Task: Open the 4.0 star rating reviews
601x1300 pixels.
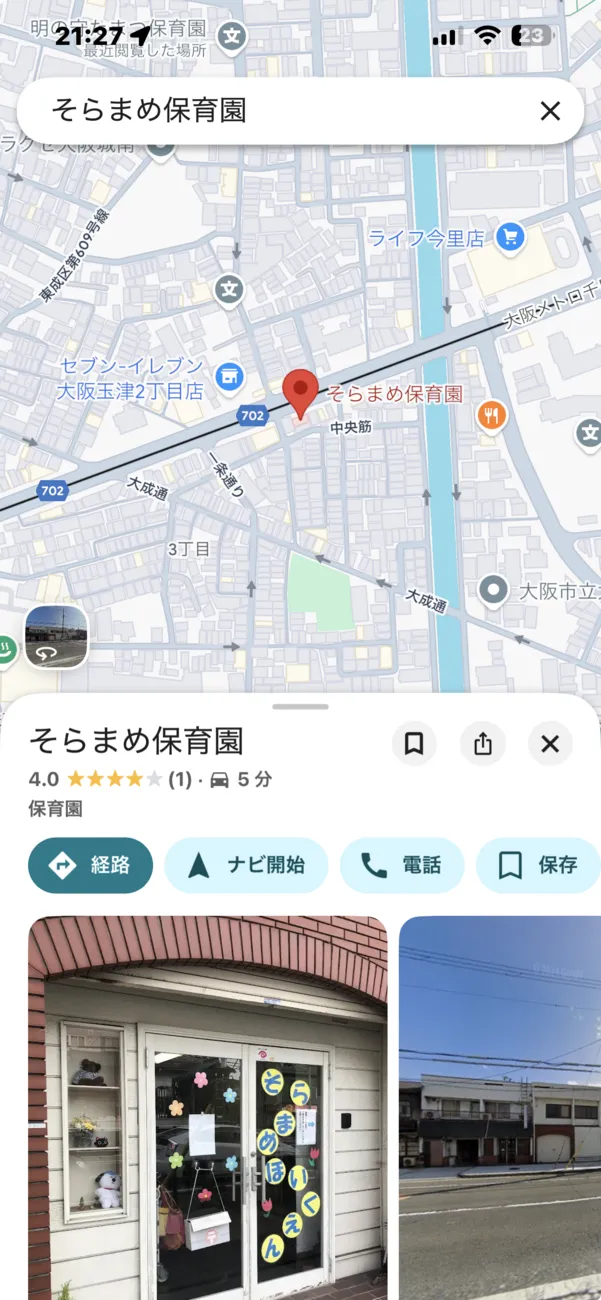Action: coord(110,779)
